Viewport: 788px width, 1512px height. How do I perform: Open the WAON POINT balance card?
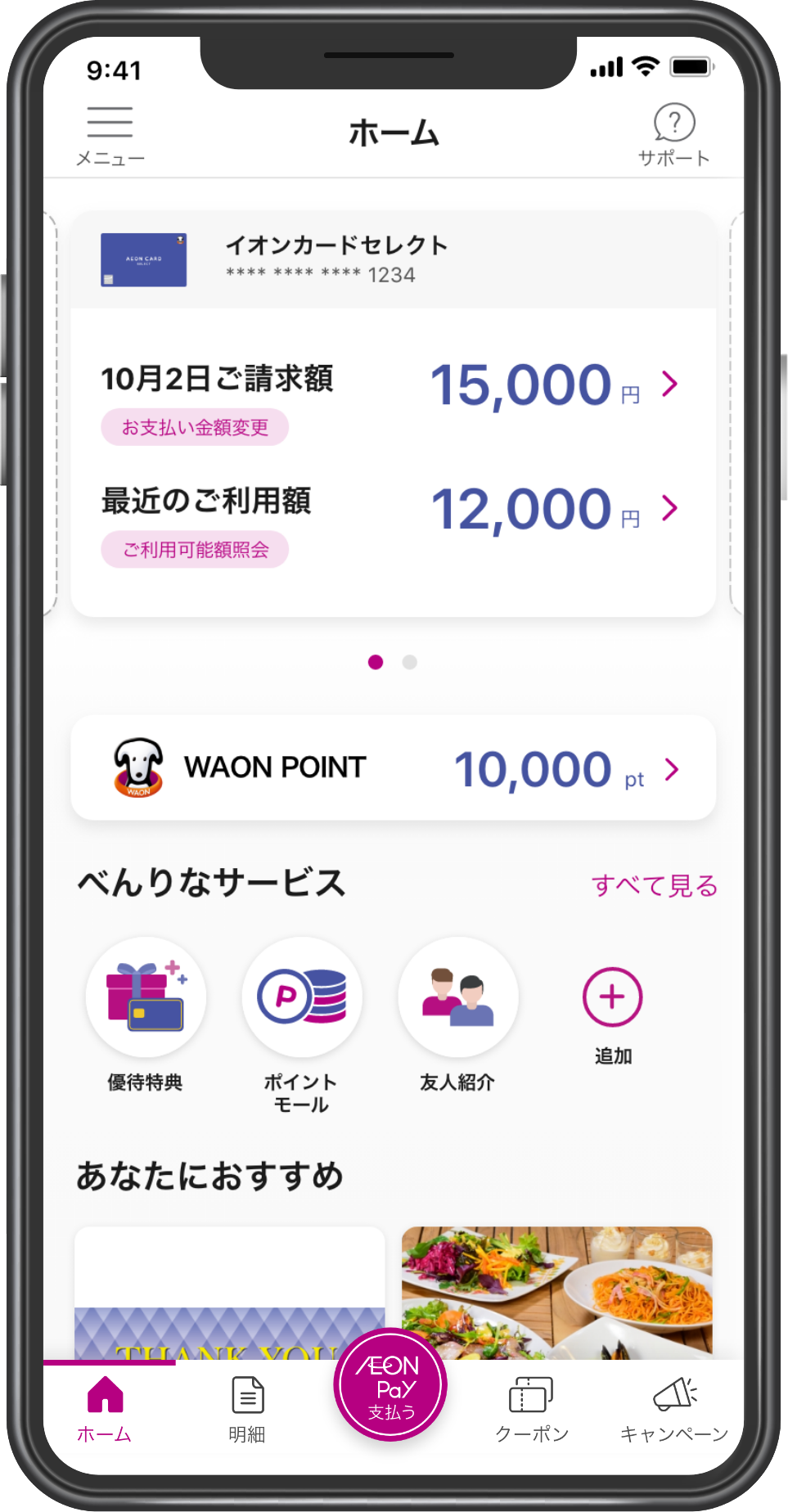pos(393,768)
